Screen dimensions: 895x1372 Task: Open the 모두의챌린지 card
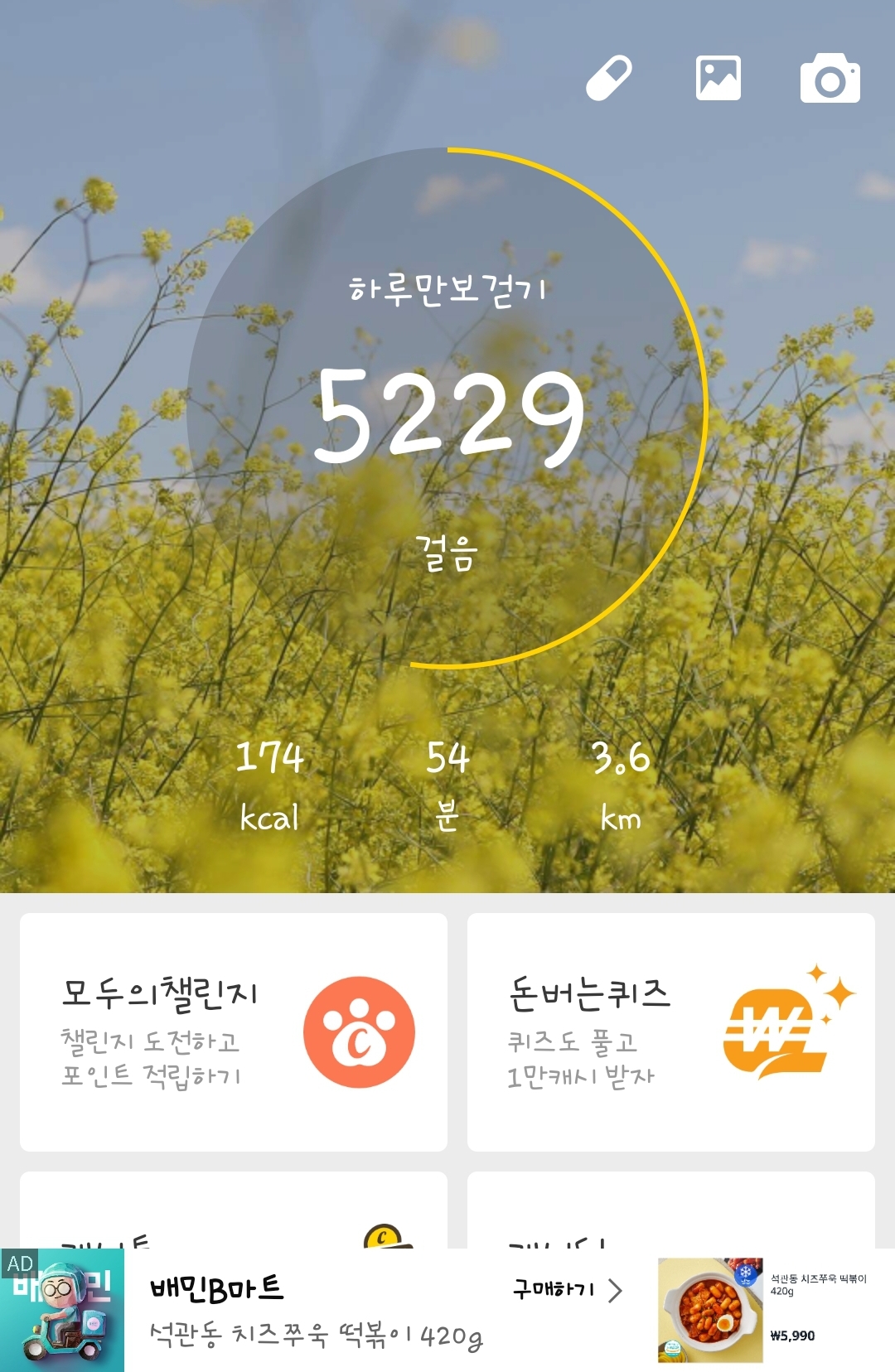(x=233, y=1031)
